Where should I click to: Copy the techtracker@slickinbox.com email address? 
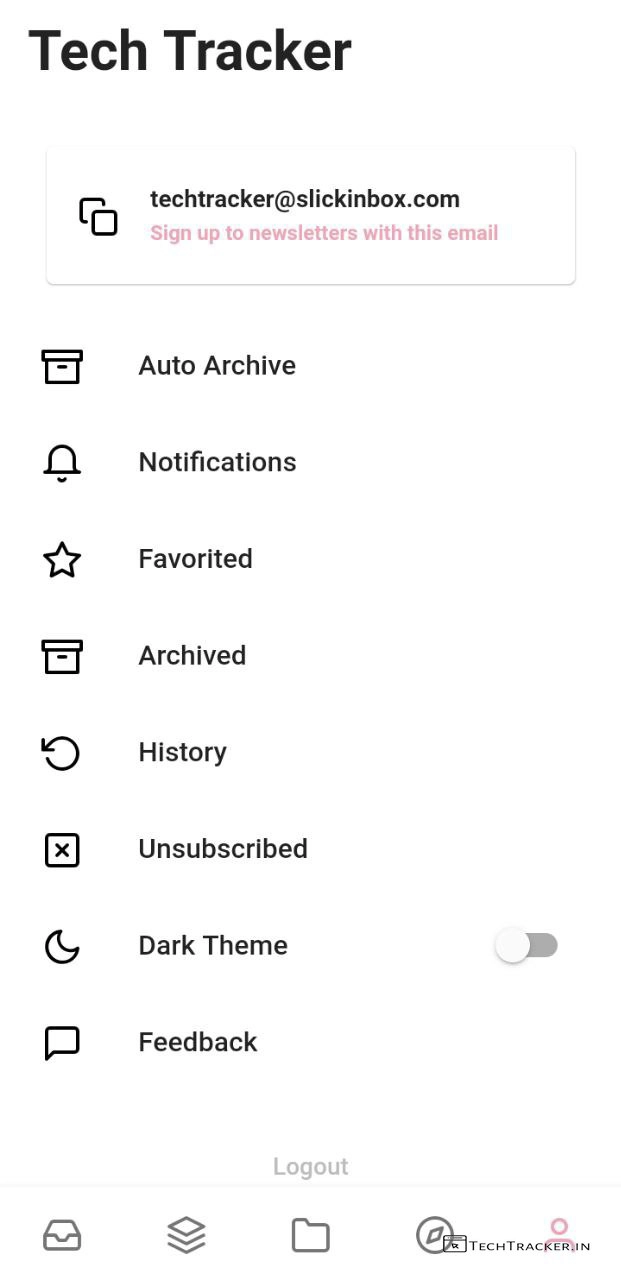(x=98, y=216)
